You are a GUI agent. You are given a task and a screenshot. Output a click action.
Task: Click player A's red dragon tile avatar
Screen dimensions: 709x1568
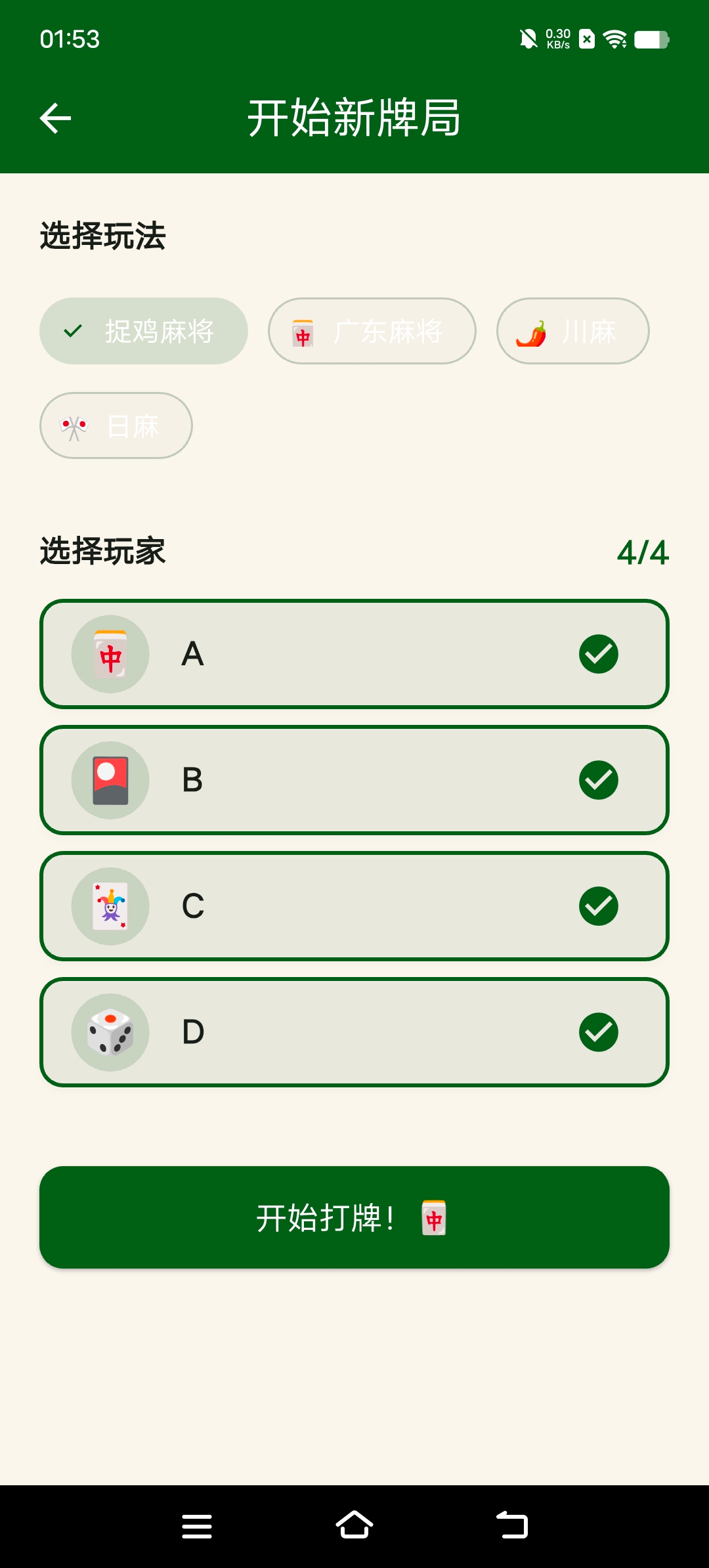(x=110, y=654)
